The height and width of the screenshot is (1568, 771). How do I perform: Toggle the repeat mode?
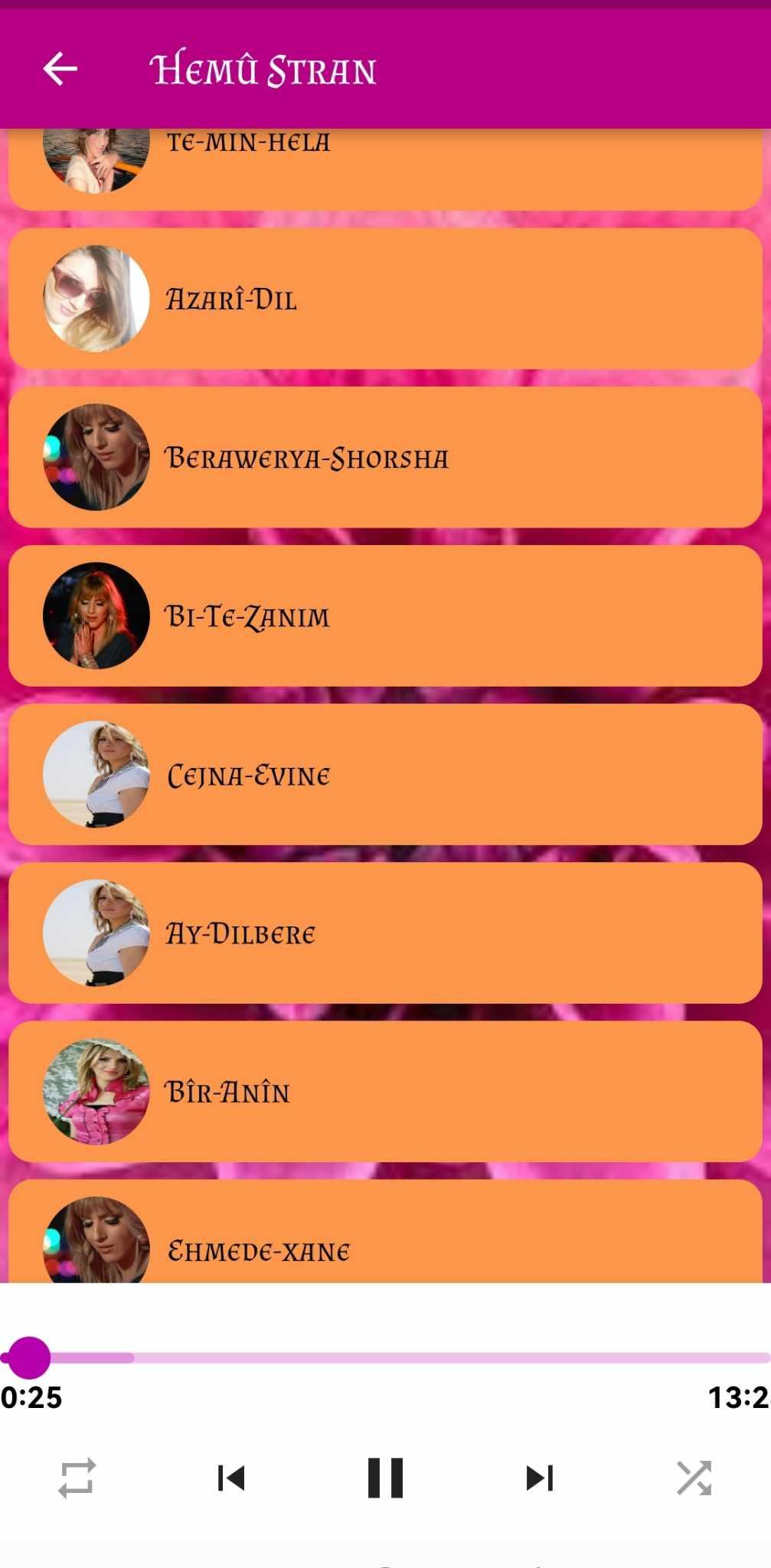pyautogui.click(x=77, y=1478)
